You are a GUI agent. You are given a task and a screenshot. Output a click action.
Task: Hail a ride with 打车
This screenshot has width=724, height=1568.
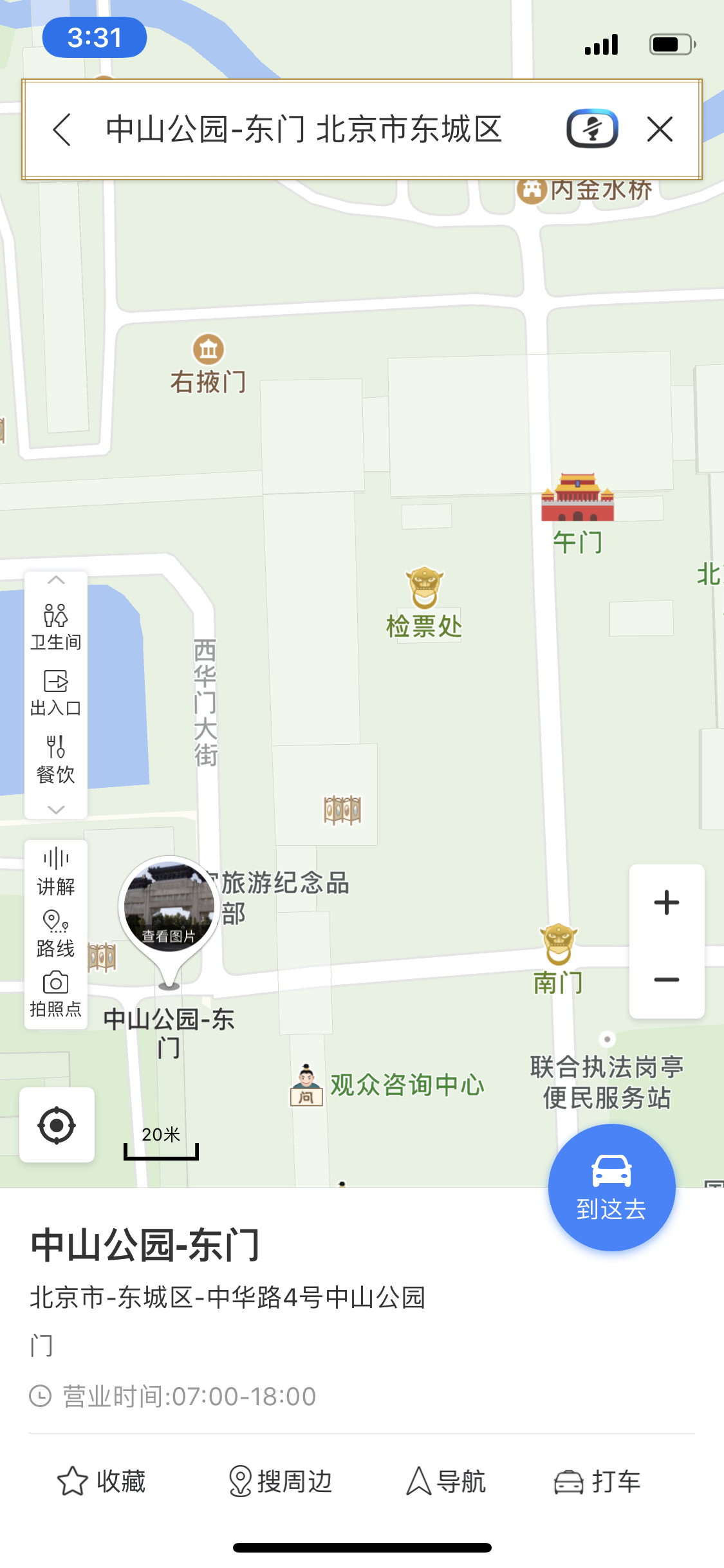(597, 1481)
